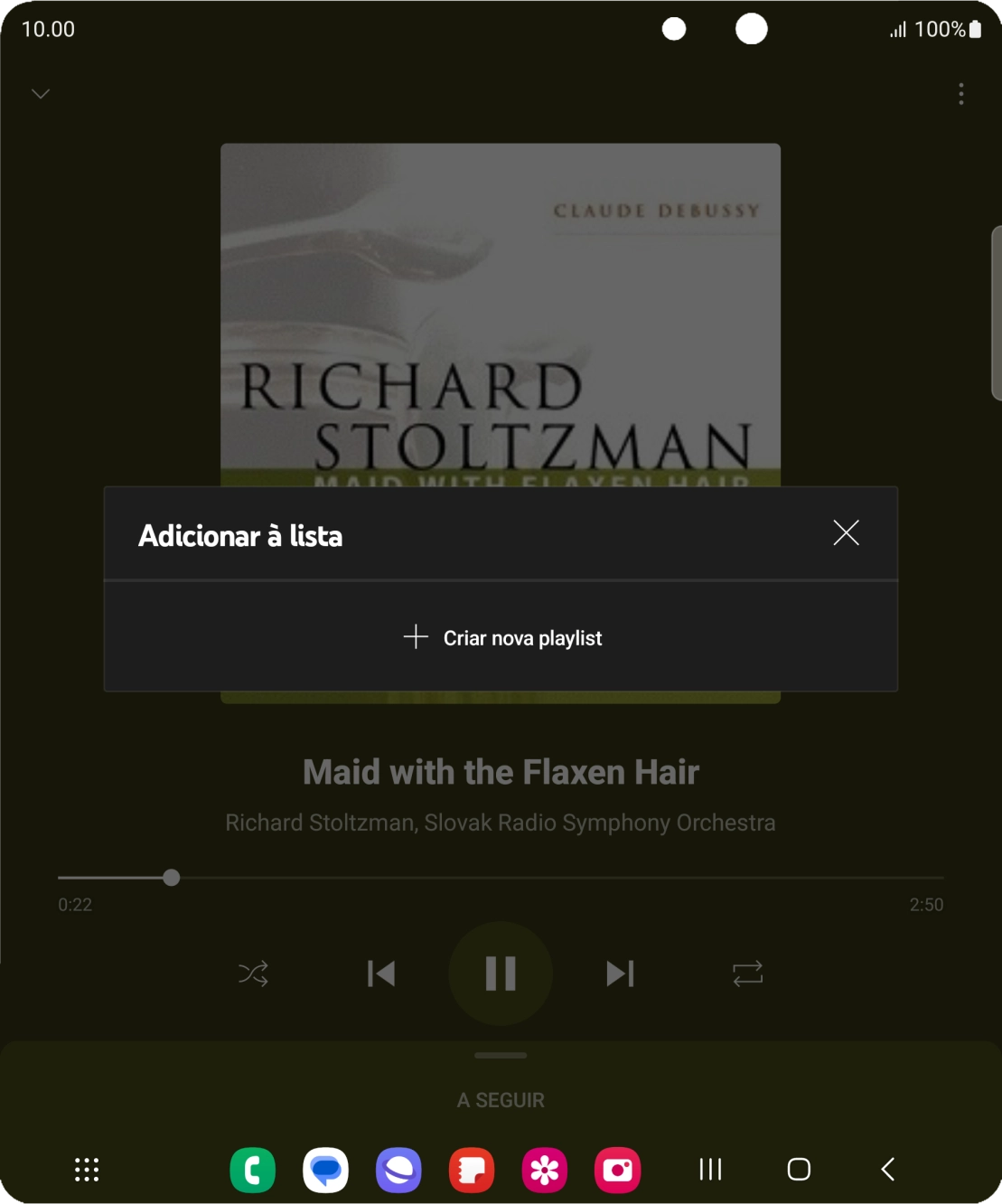Create a new playlist
Image resolution: width=1002 pixels, height=1204 pixels.
(x=502, y=637)
